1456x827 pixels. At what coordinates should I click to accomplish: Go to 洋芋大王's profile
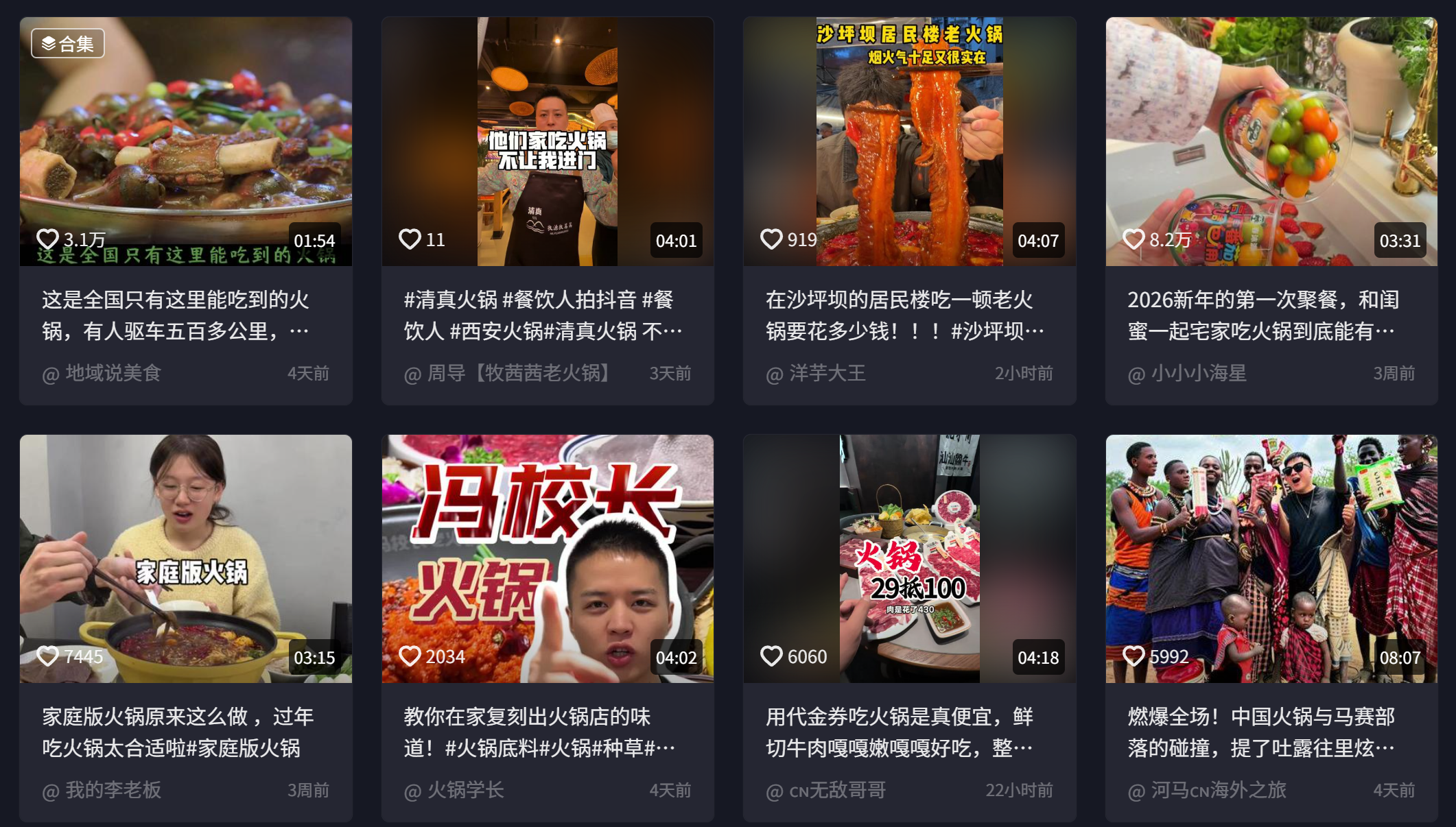tap(827, 374)
